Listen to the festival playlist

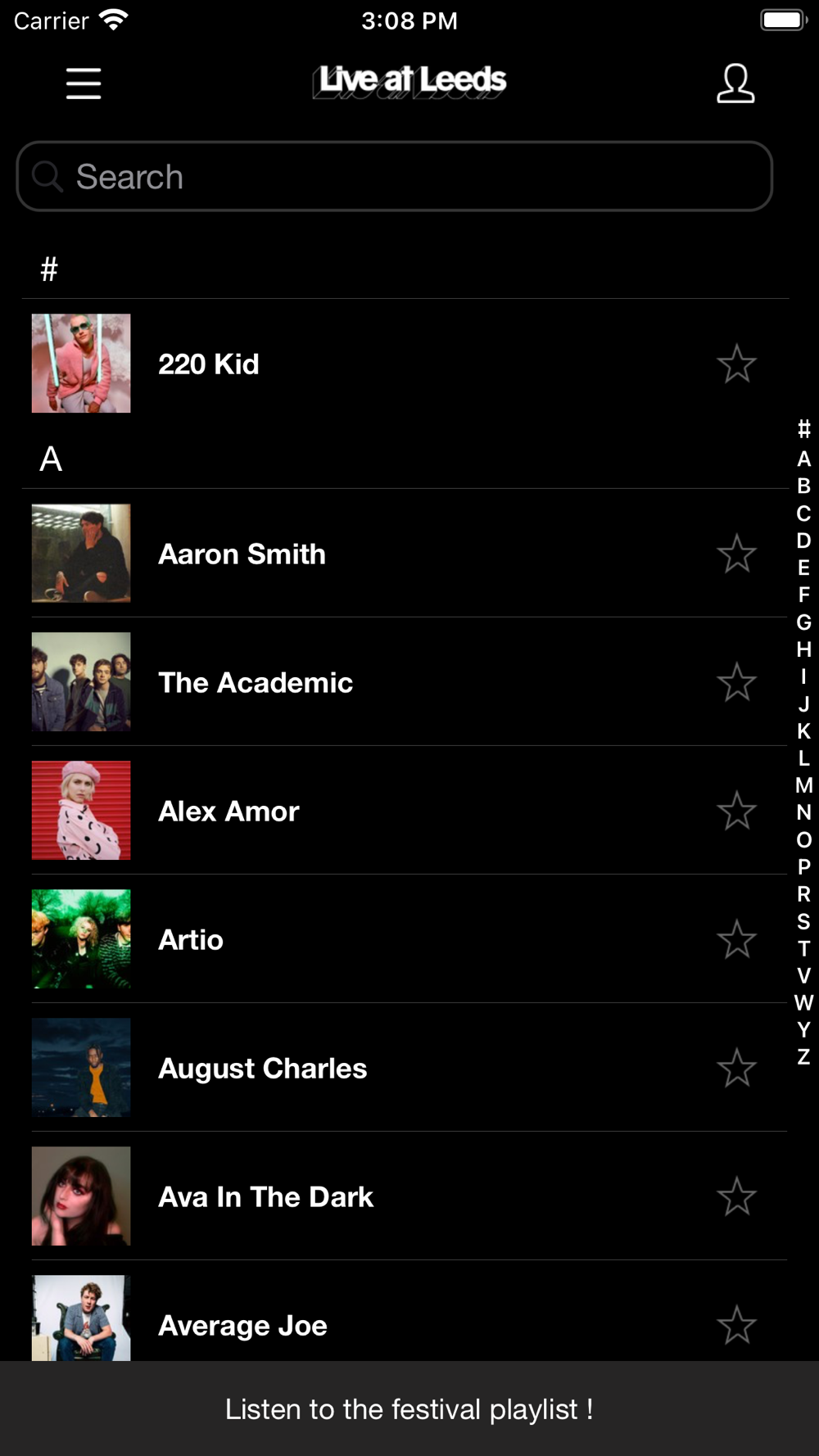pyautogui.click(x=409, y=1409)
